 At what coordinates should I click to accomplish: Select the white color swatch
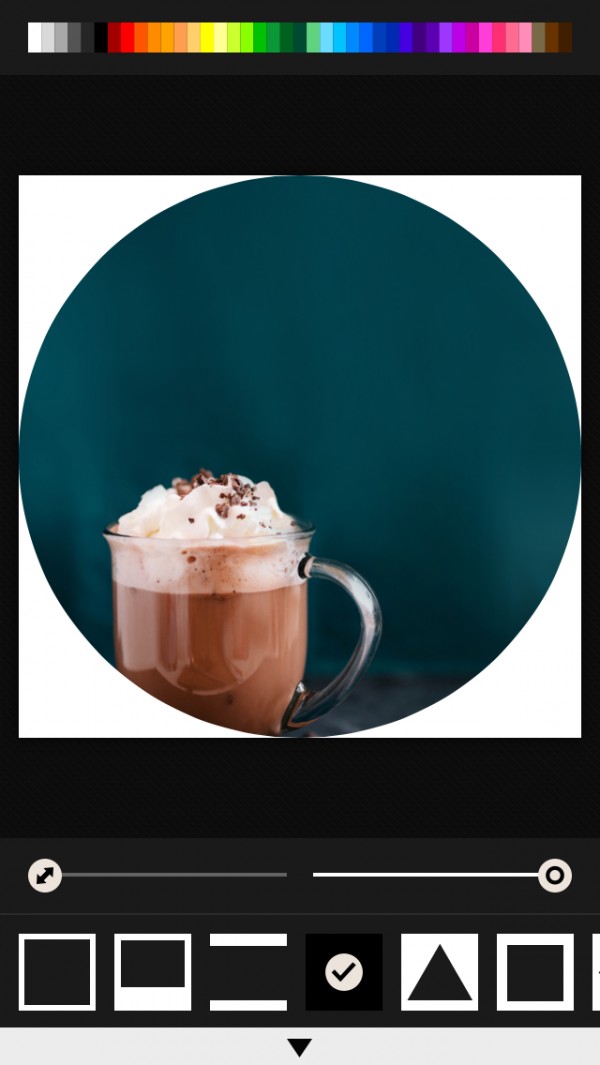tap(34, 37)
